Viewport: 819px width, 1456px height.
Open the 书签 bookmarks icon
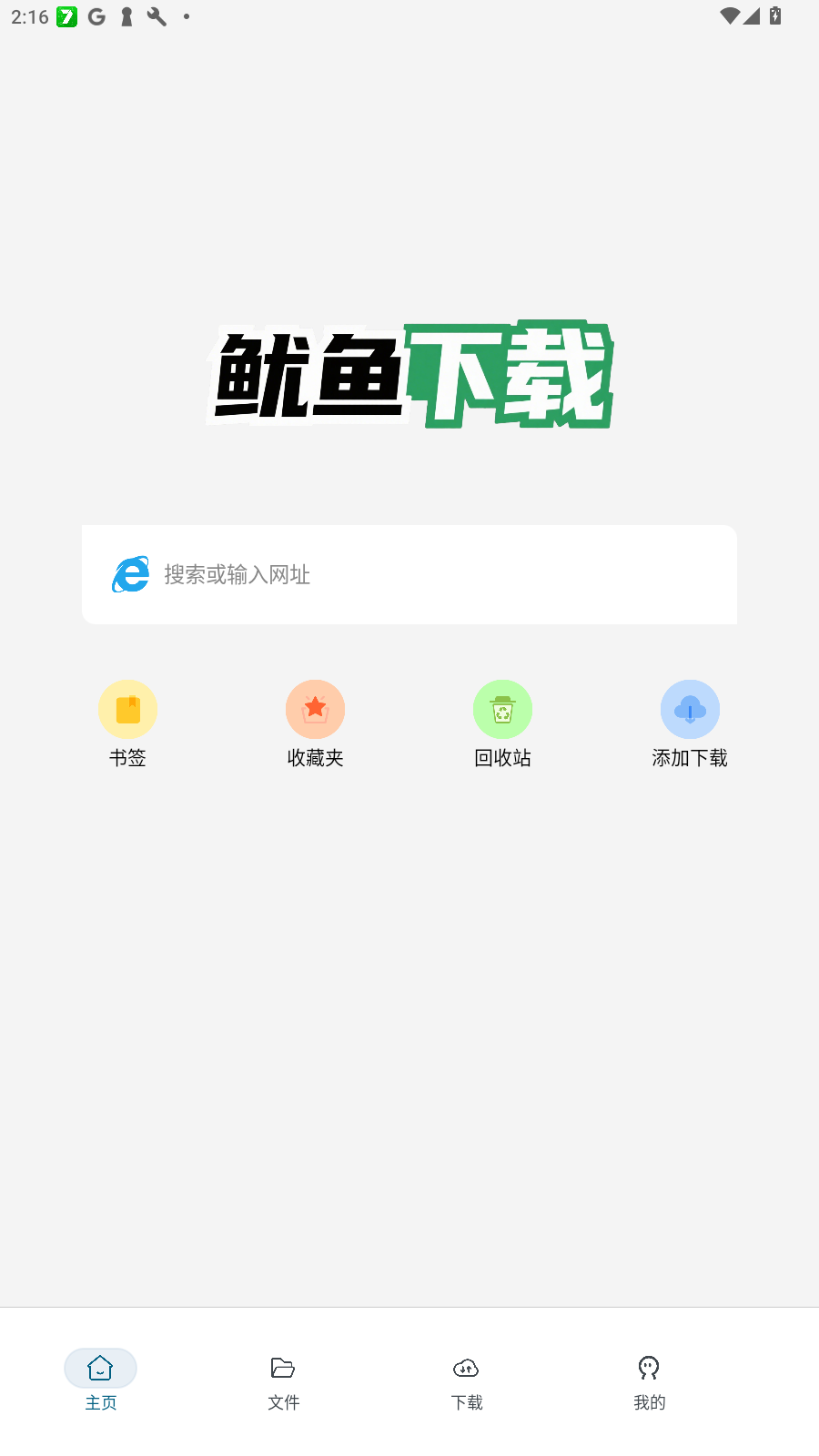pyautogui.click(x=127, y=709)
